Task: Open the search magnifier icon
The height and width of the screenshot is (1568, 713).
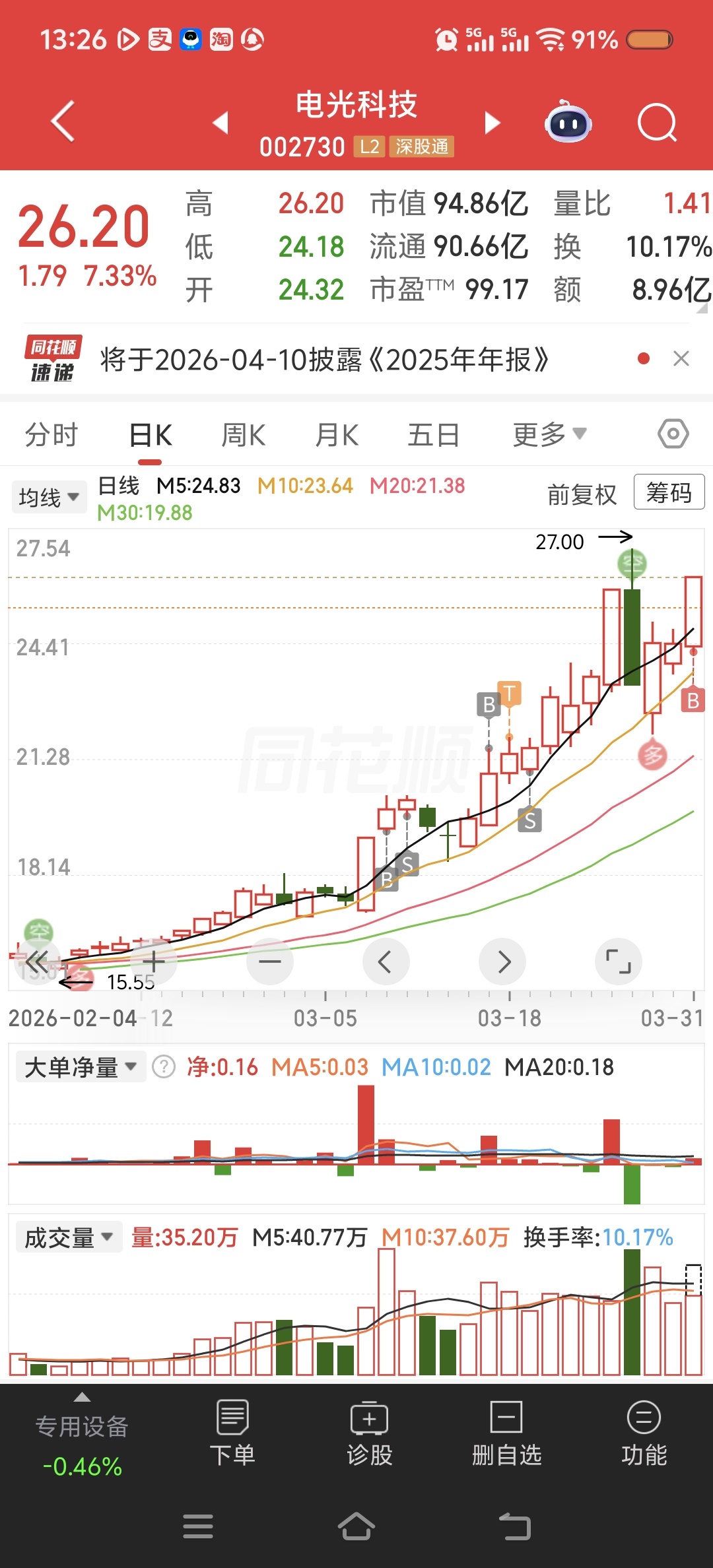Action: point(657,123)
